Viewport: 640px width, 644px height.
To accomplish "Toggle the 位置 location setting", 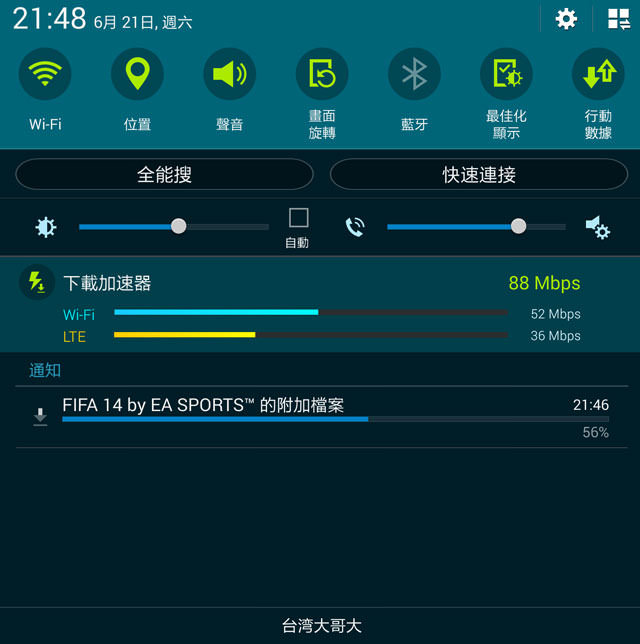I will [137, 75].
